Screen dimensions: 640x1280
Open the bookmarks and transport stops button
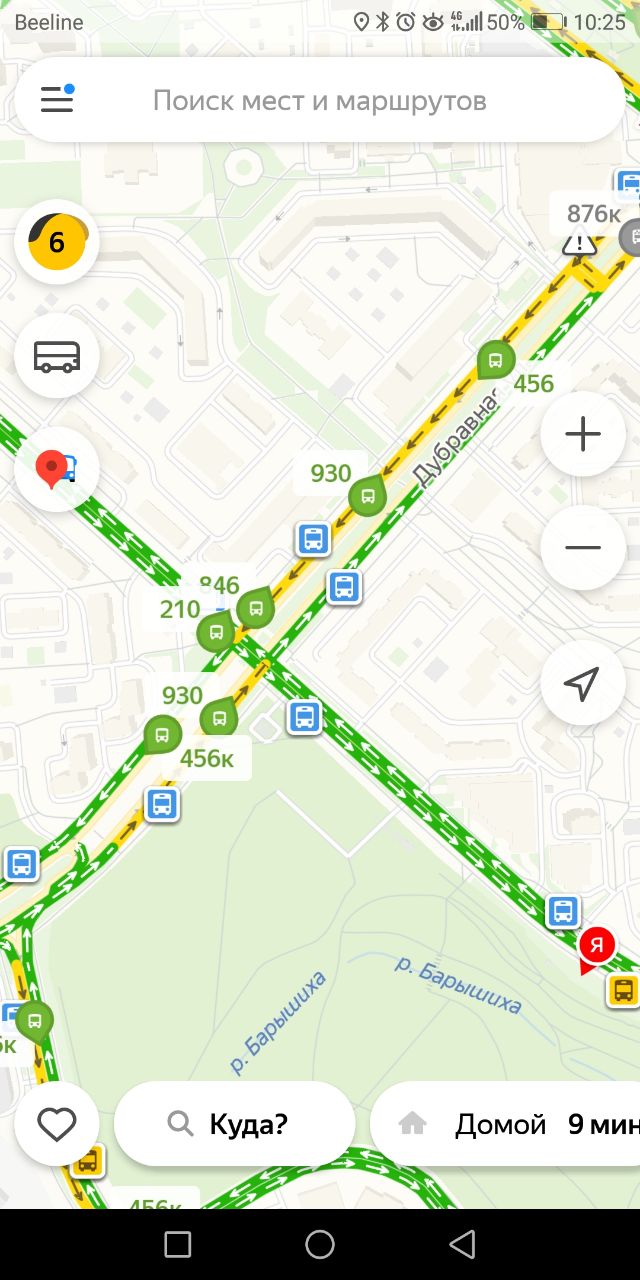[x=57, y=470]
